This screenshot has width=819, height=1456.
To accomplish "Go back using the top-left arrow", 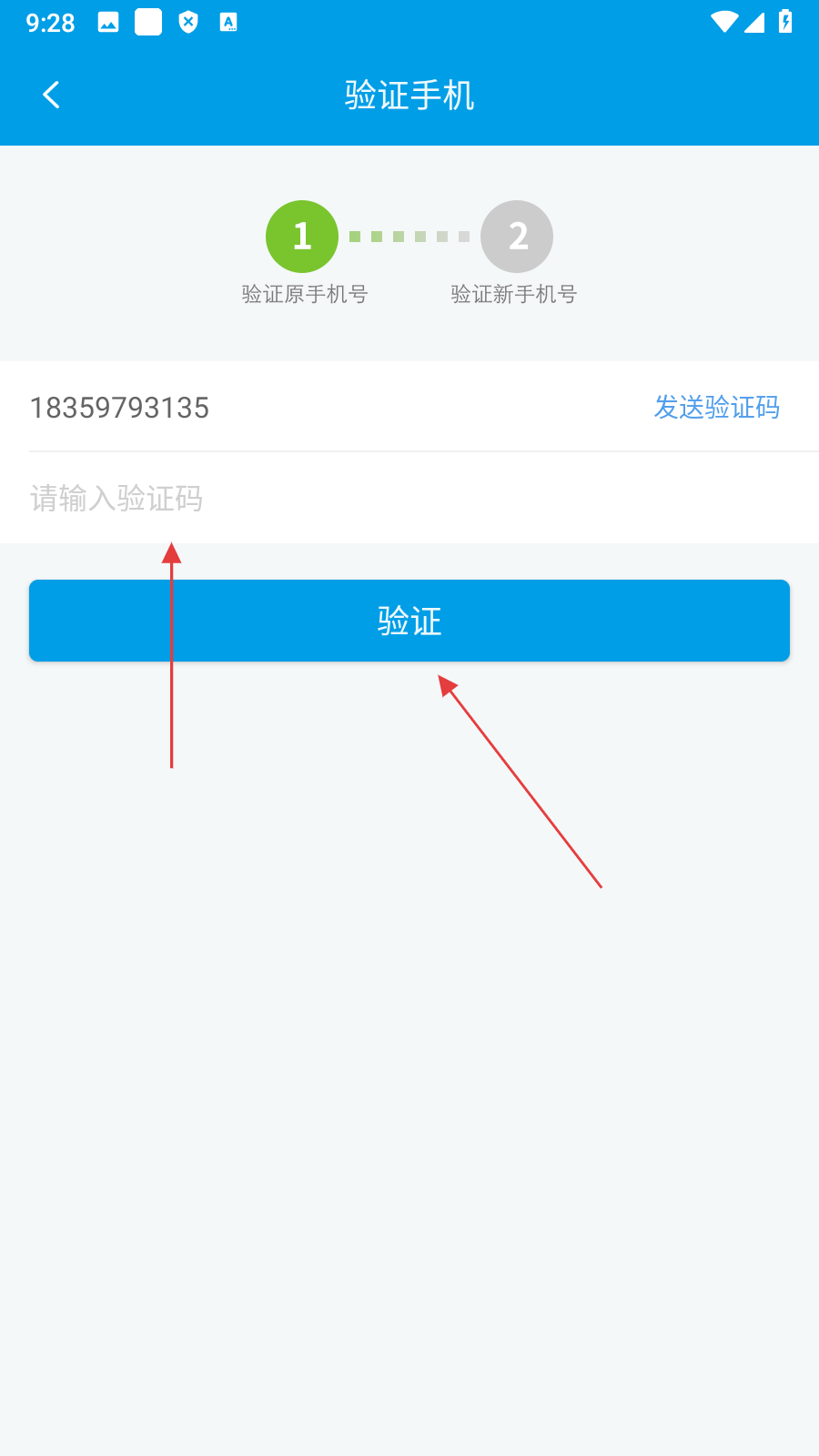I will [x=51, y=95].
